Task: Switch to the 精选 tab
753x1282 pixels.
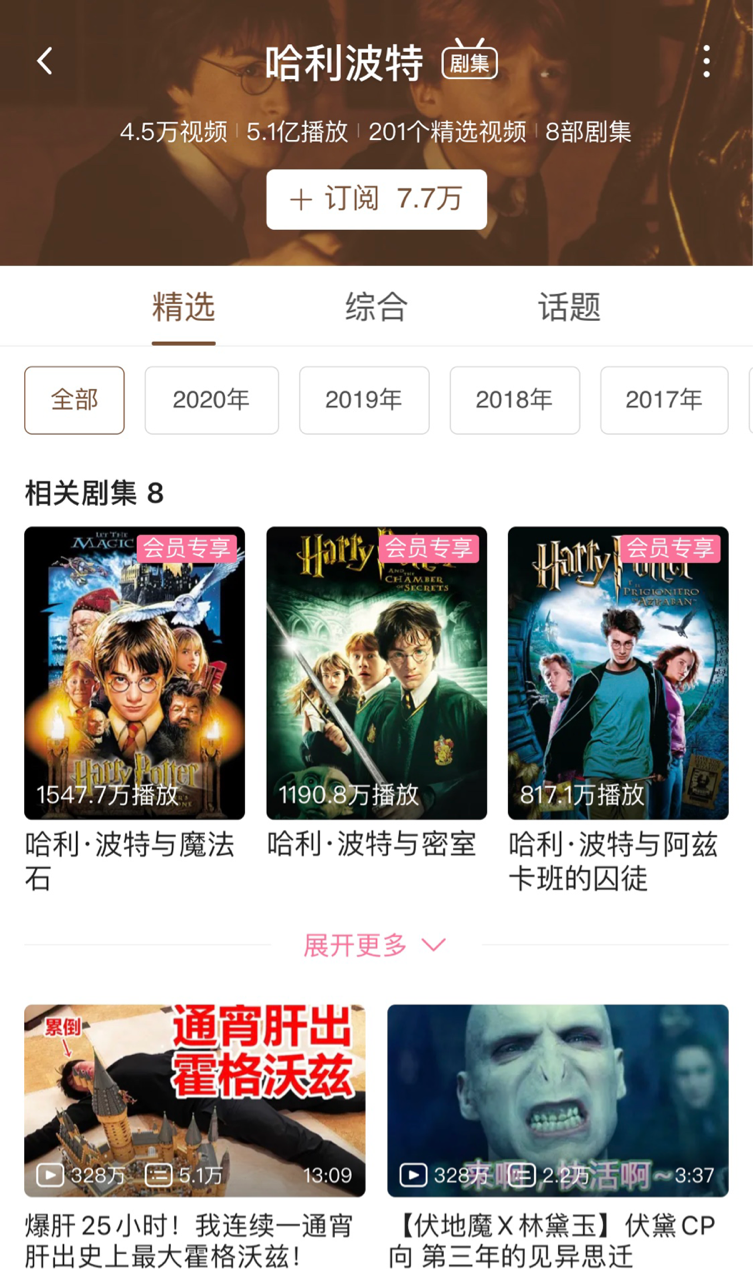Action: click(183, 307)
